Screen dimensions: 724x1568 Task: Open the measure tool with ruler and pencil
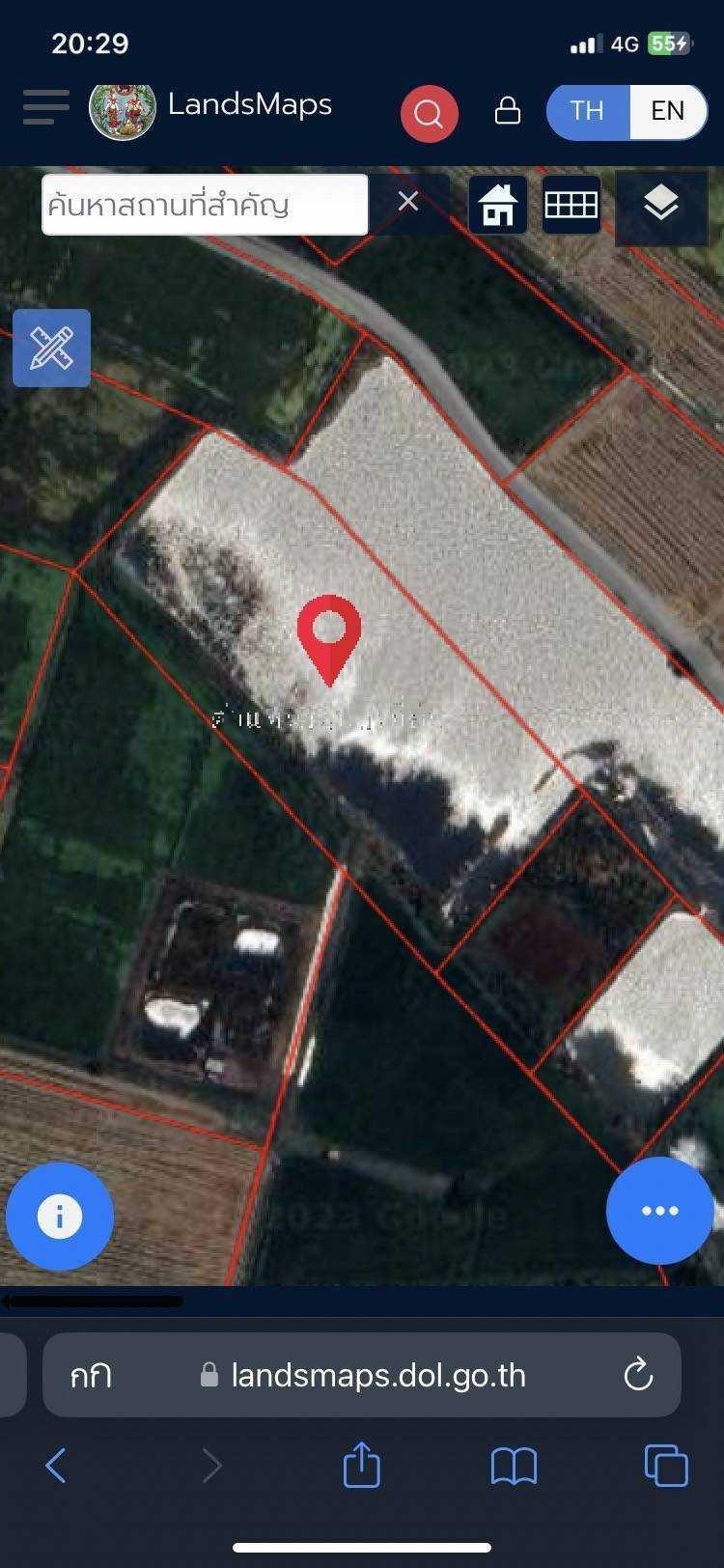(51, 348)
